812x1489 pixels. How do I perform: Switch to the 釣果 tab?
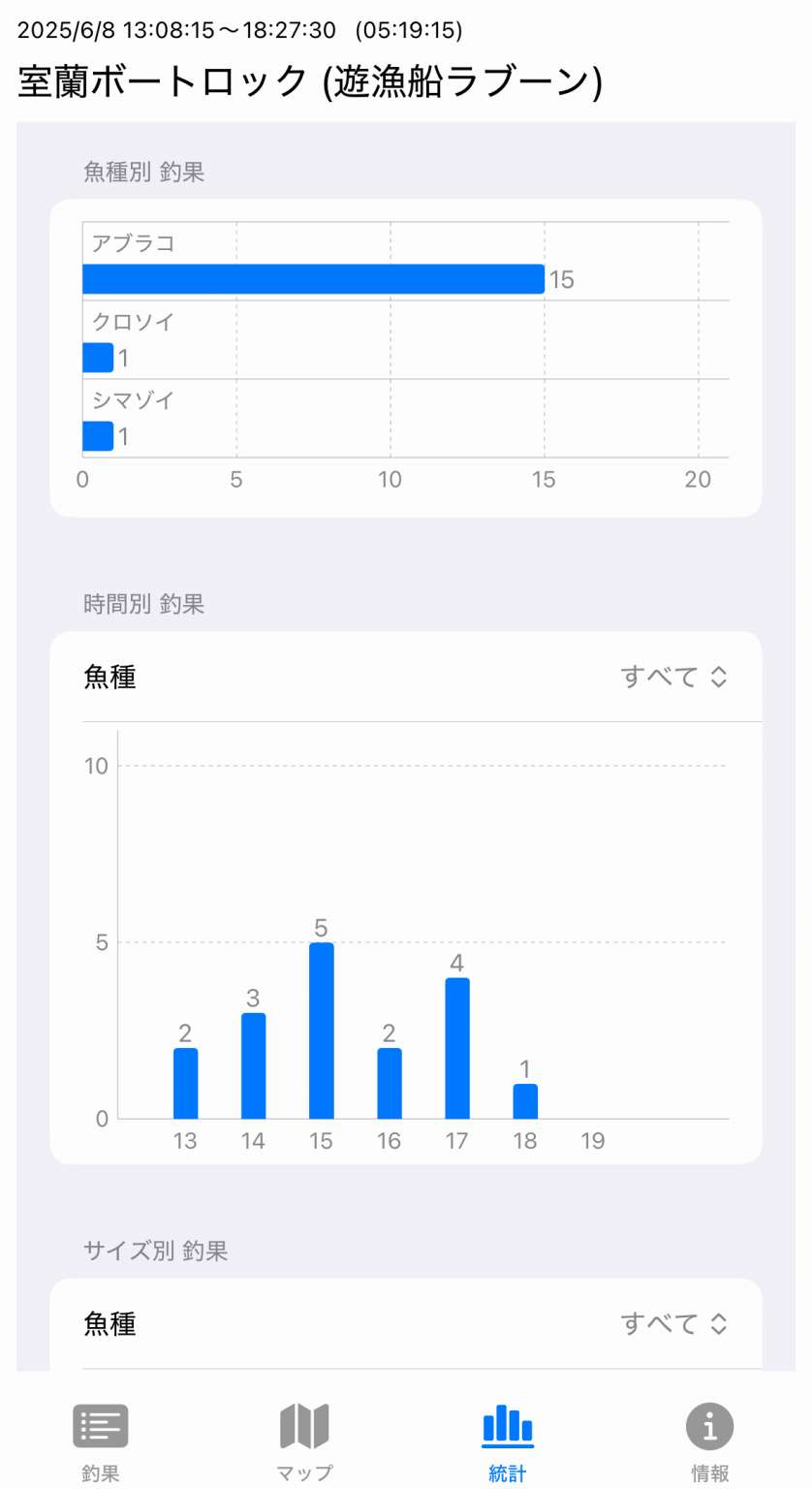point(101,1442)
